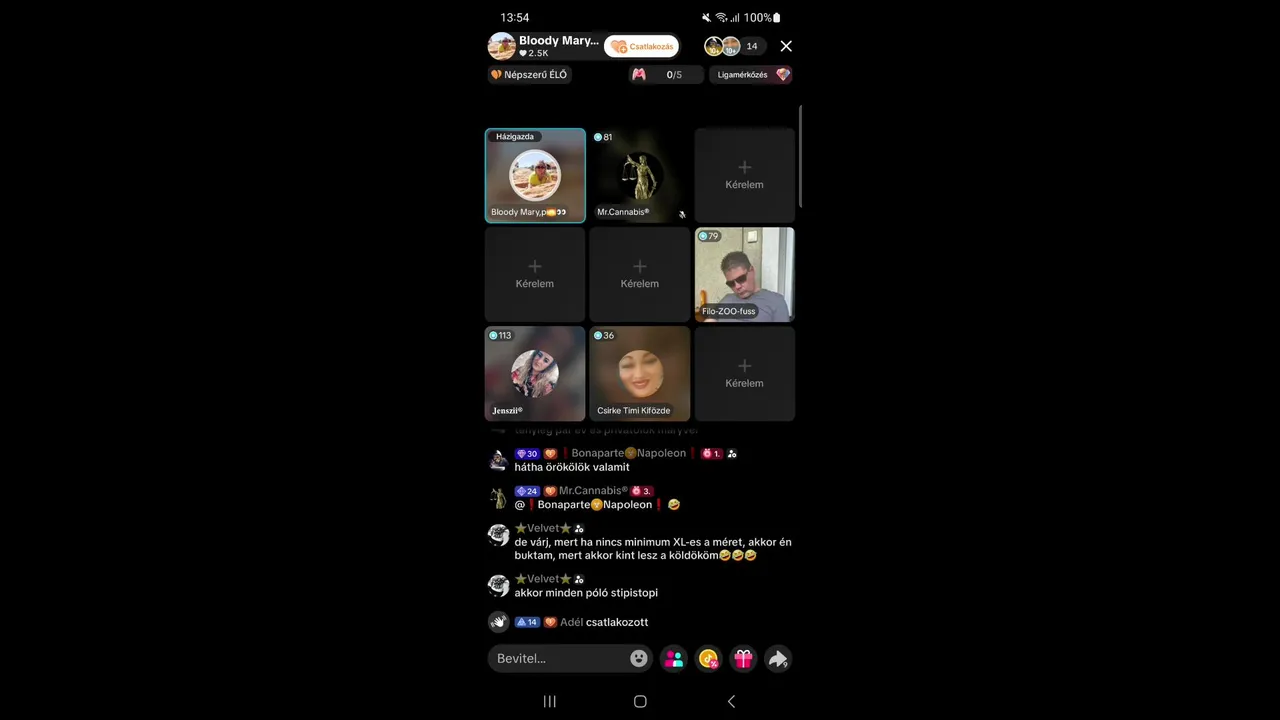Select Mr.Cannabis's guest tile

pos(639,175)
